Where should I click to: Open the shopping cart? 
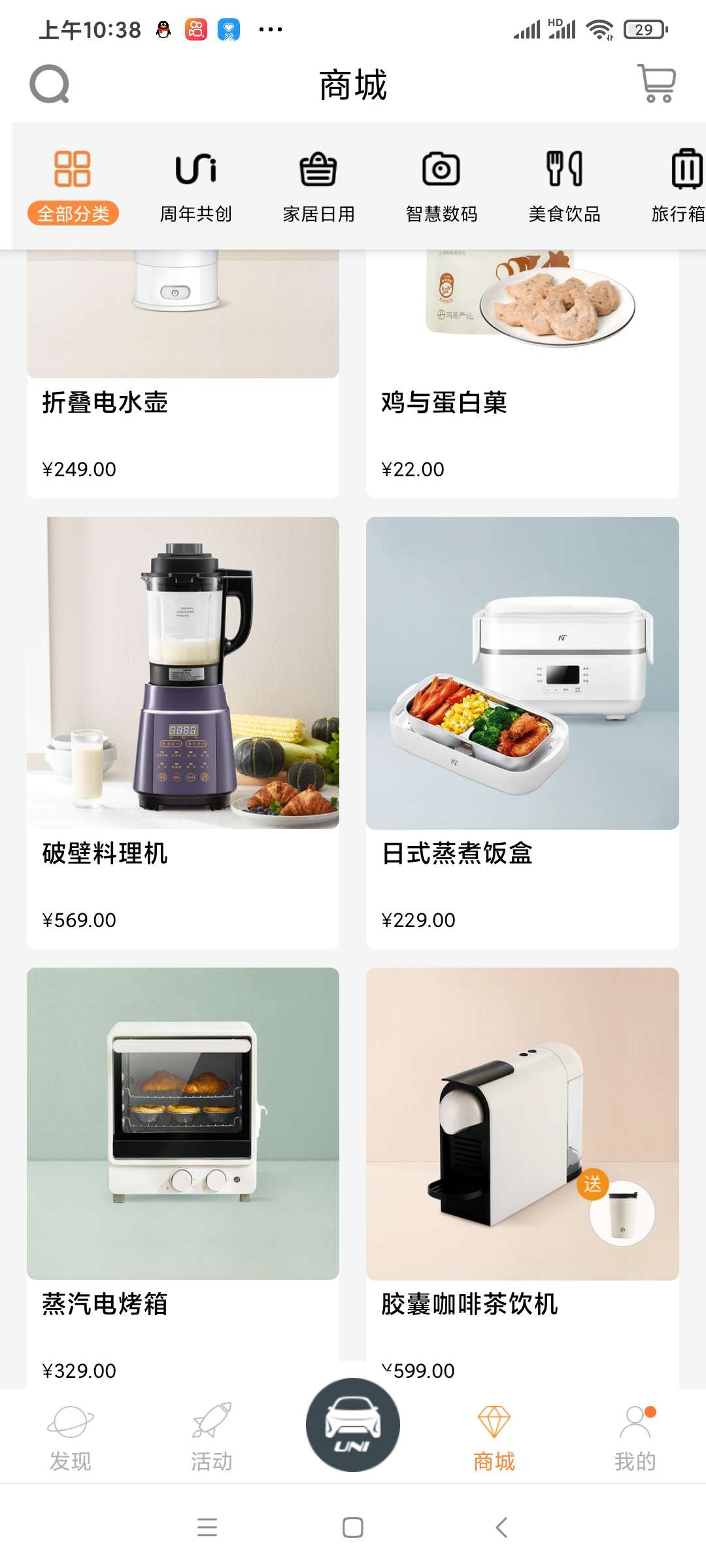656,84
